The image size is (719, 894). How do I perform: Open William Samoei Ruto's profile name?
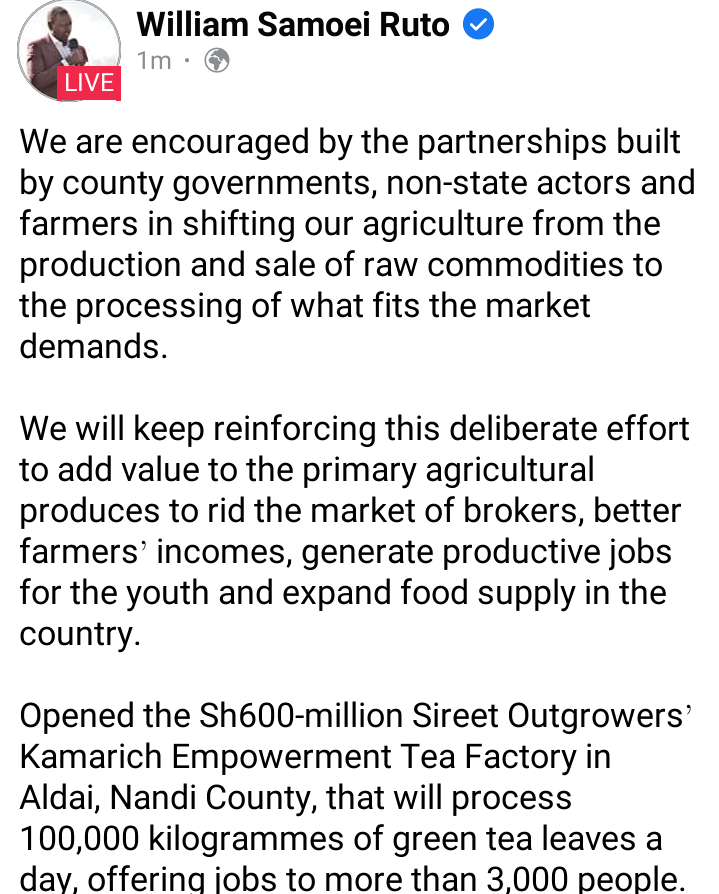293,24
